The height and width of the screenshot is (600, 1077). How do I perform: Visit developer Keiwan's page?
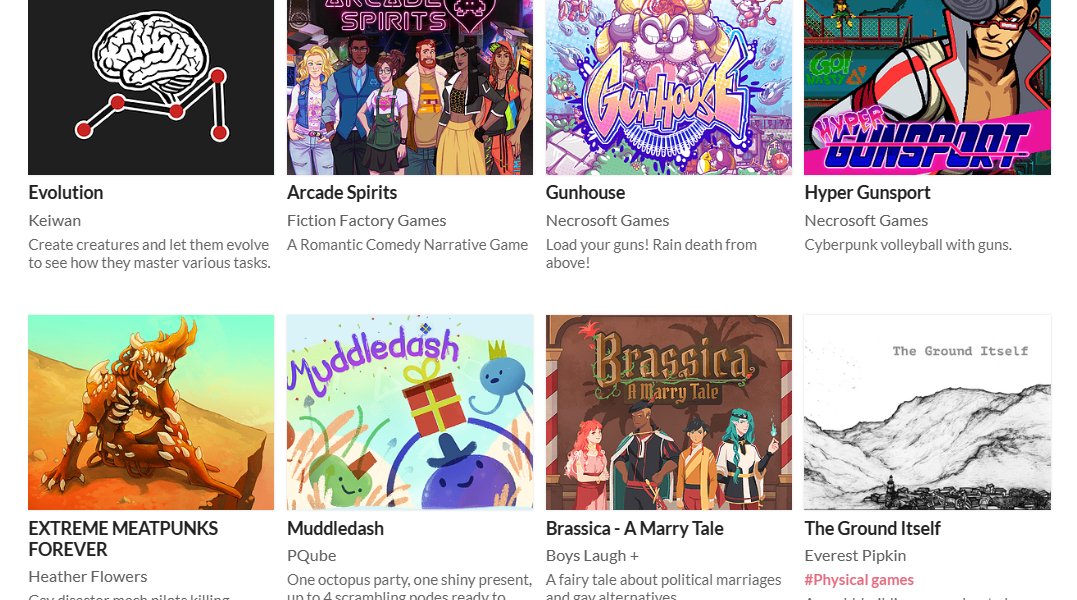[x=54, y=220]
